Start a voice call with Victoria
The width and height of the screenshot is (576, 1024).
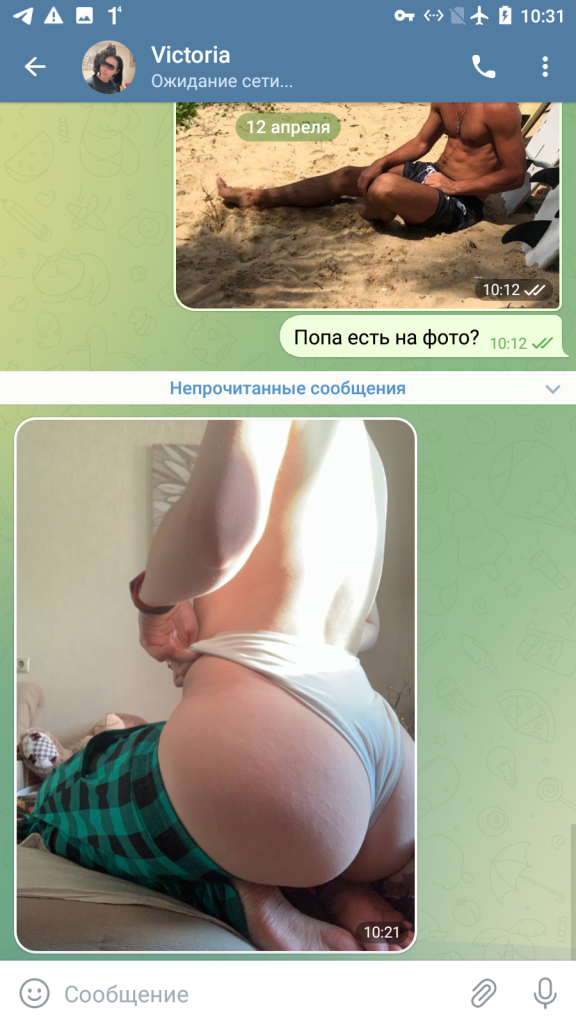pos(483,67)
